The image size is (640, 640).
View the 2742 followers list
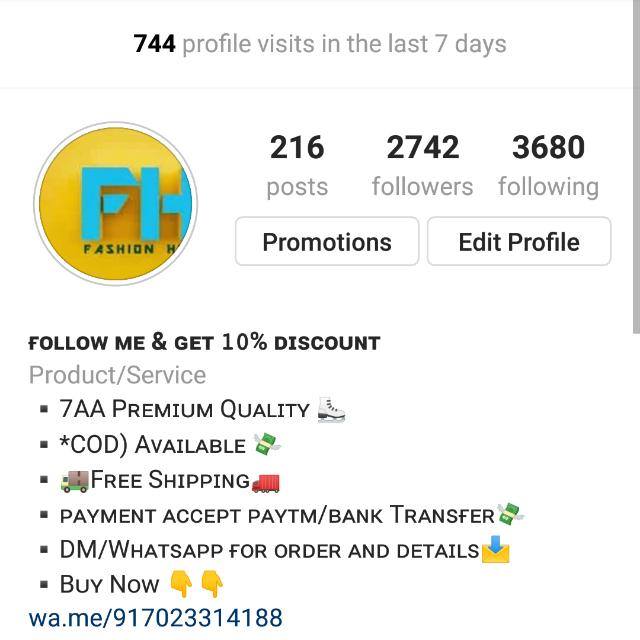click(422, 166)
